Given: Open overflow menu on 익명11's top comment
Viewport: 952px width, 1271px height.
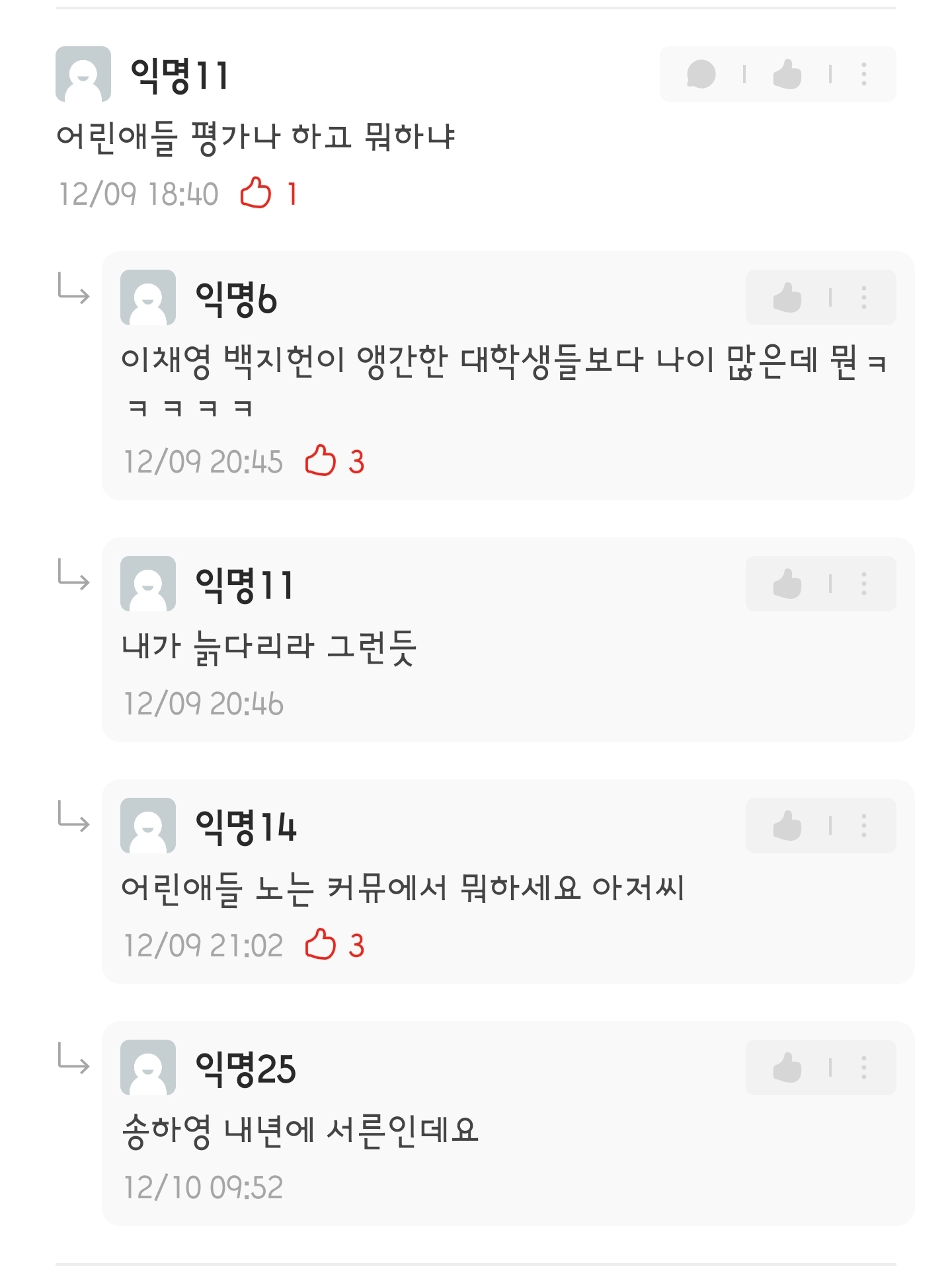Looking at the screenshot, I should (x=863, y=74).
